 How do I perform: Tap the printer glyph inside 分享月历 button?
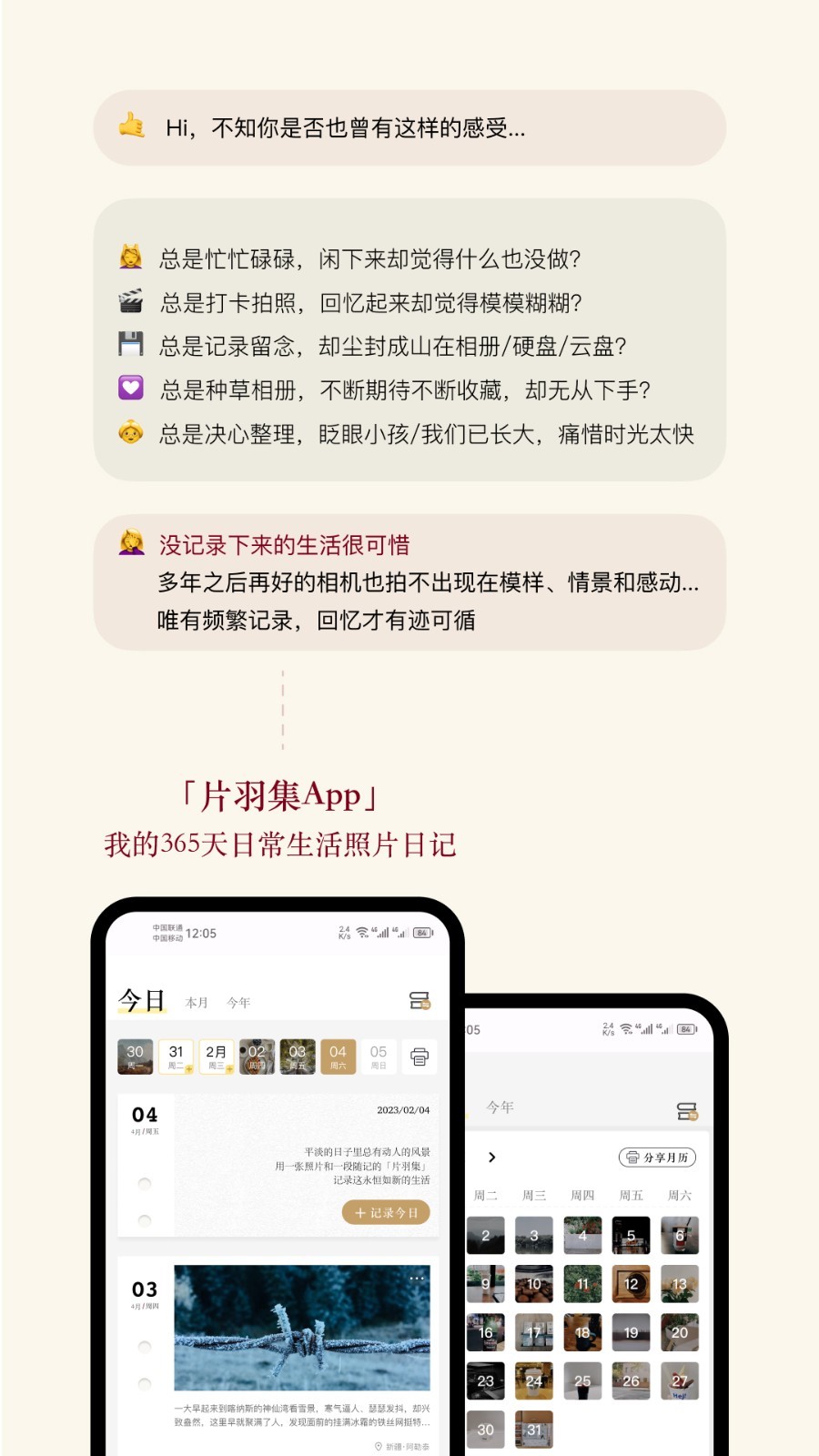[632, 1158]
